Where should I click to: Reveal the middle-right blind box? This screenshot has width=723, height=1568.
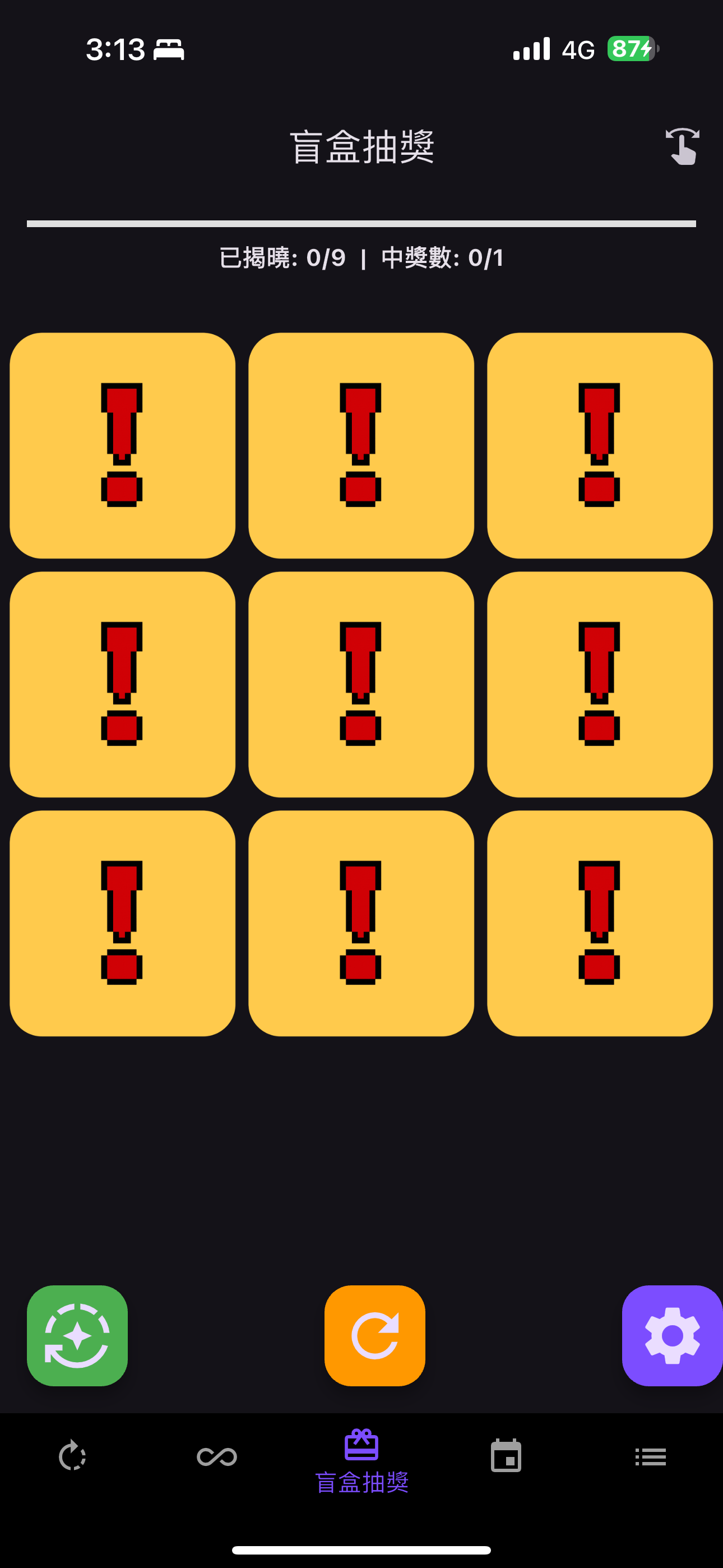(x=600, y=684)
